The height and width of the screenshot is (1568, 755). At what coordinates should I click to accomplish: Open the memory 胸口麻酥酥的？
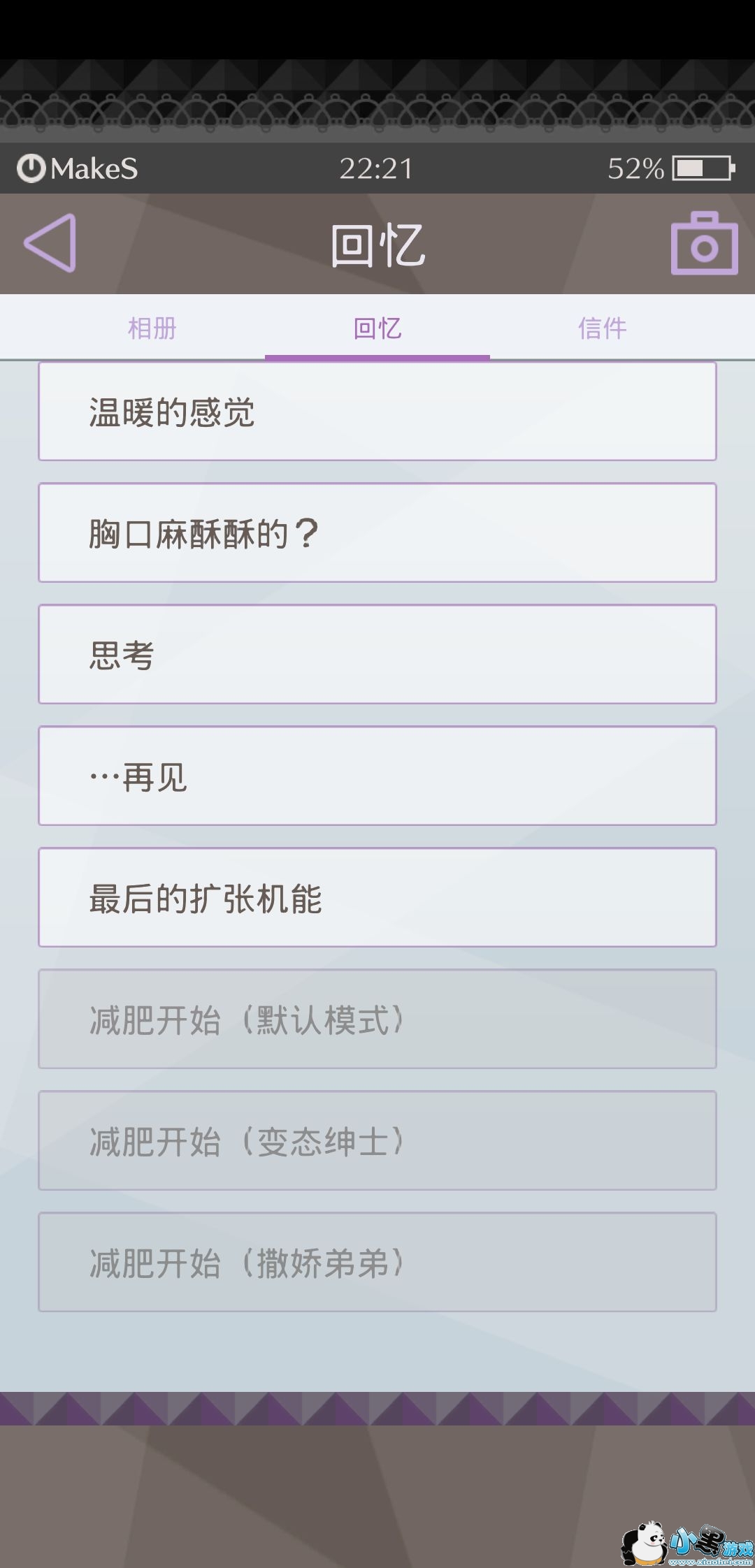(377, 533)
